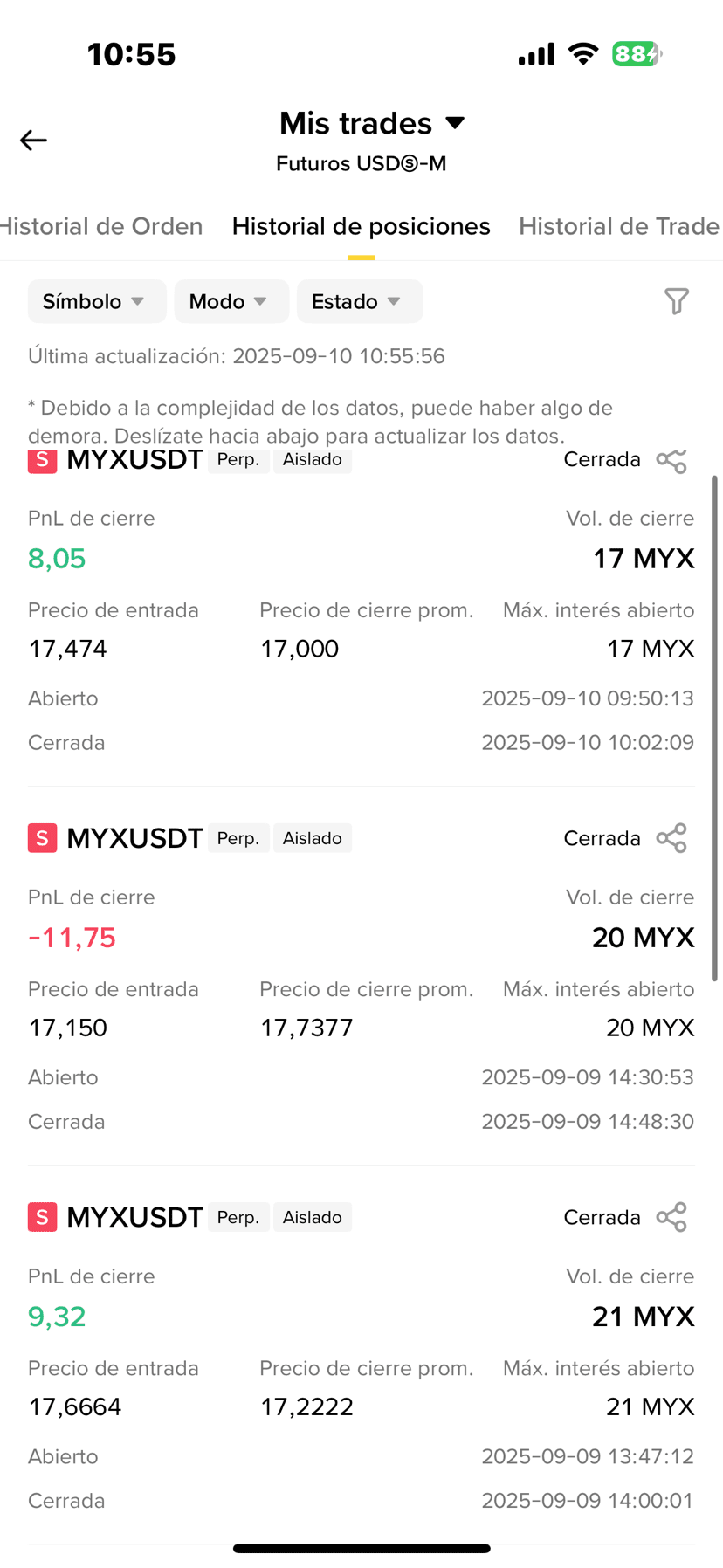Share the position with PnL 8,05

(x=671, y=461)
